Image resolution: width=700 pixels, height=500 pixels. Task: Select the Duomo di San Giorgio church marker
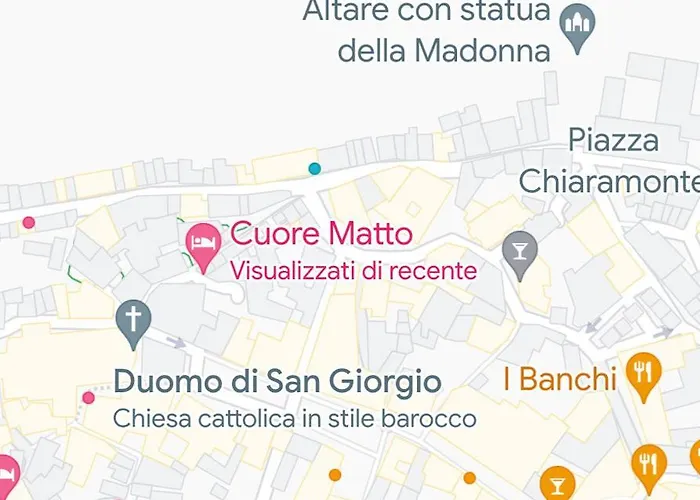tap(132, 319)
